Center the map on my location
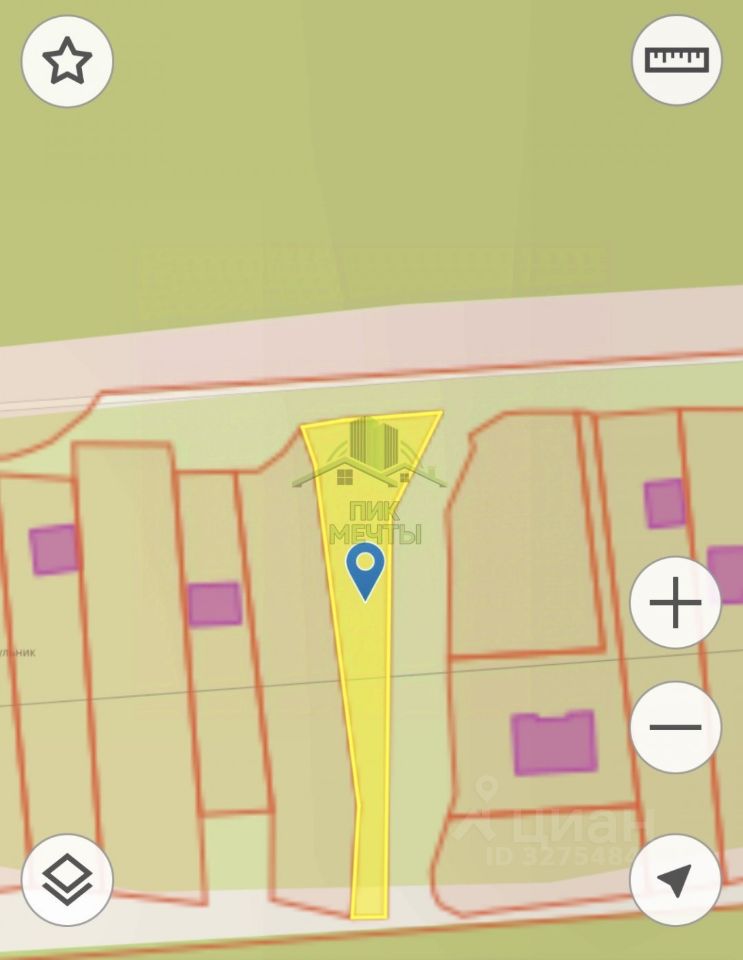The width and height of the screenshot is (743, 960). click(x=676, y=880)
